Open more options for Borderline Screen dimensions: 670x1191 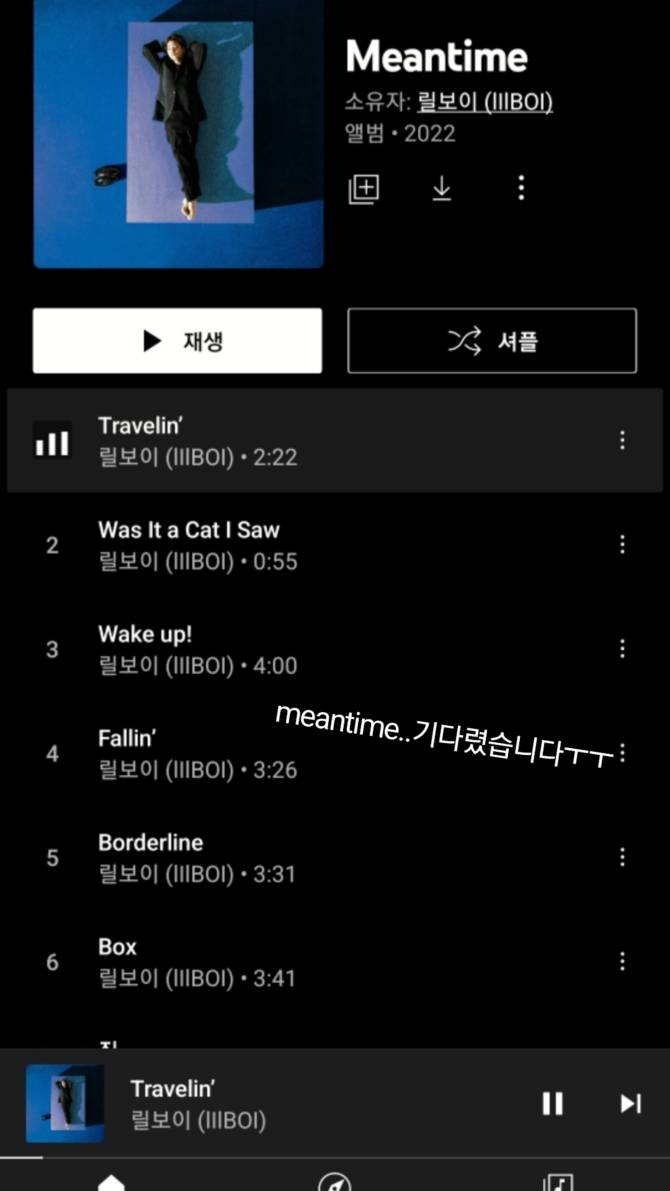(x=622, y=857)
